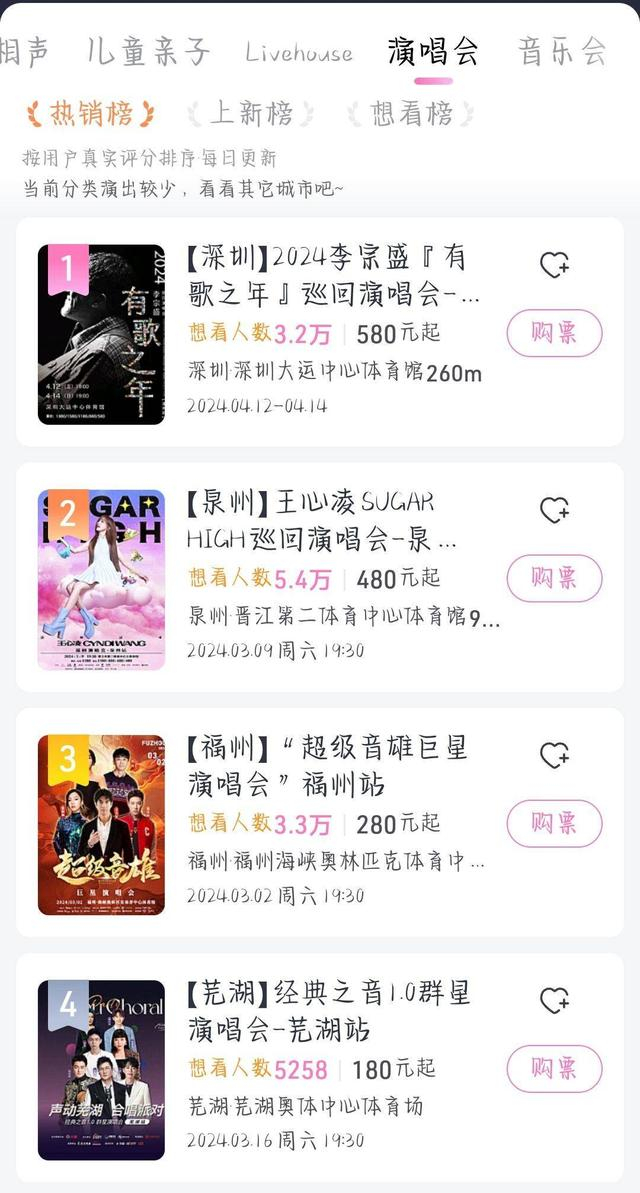Screen dimensions: 640x1193
Task: Purchase tickets for 经典之音1.0 芜湖站
Action: [x=554, y=1068]
